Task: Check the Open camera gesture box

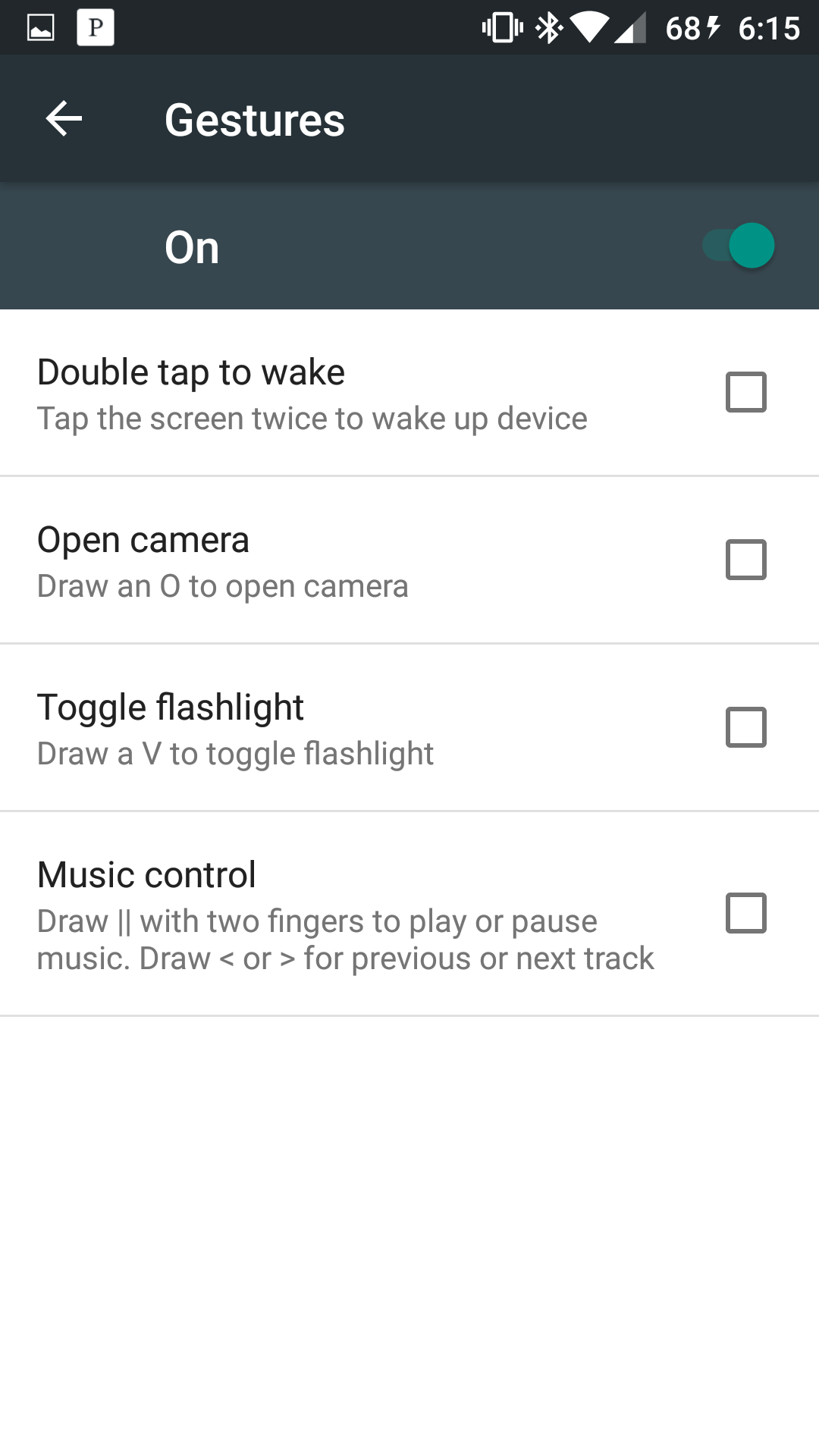Action: 746,560
